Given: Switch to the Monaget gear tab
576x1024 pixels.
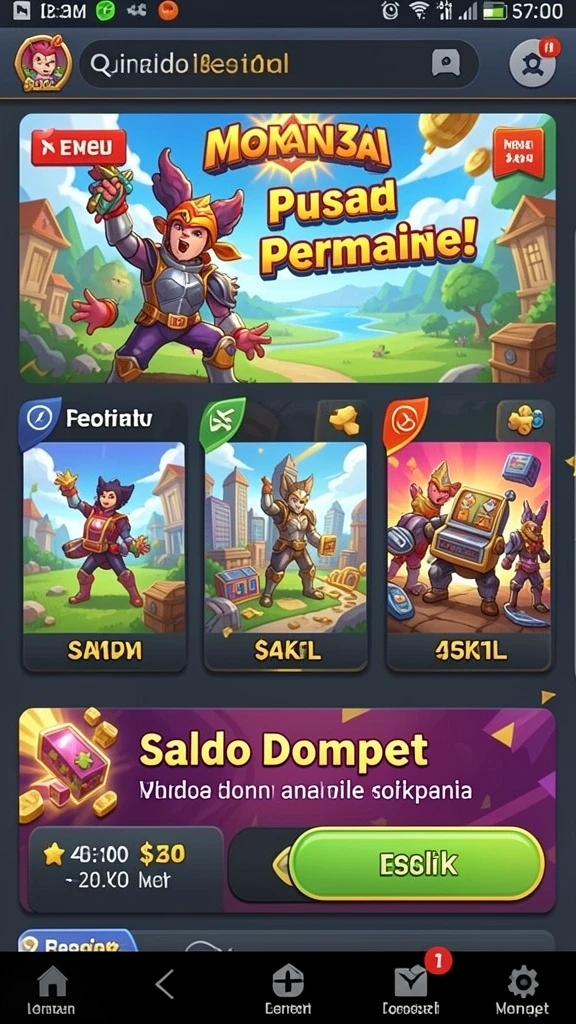Looking at the screenshot, I should click(x=522, y=989).
